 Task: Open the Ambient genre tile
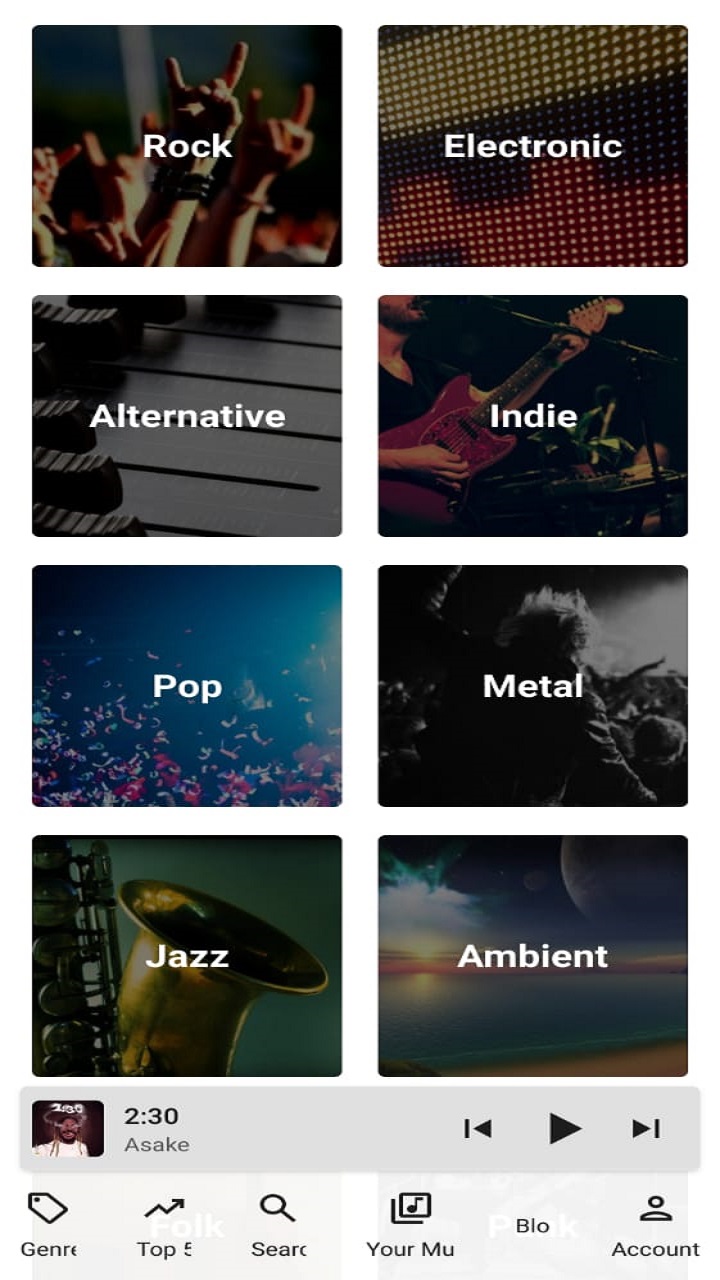[532, 956]
